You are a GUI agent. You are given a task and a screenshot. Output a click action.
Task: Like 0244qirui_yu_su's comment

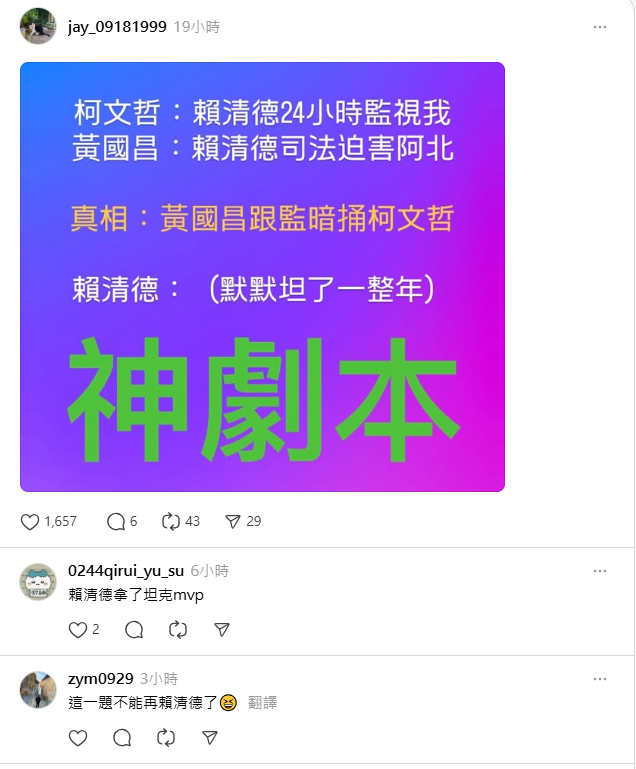(78, 630)
